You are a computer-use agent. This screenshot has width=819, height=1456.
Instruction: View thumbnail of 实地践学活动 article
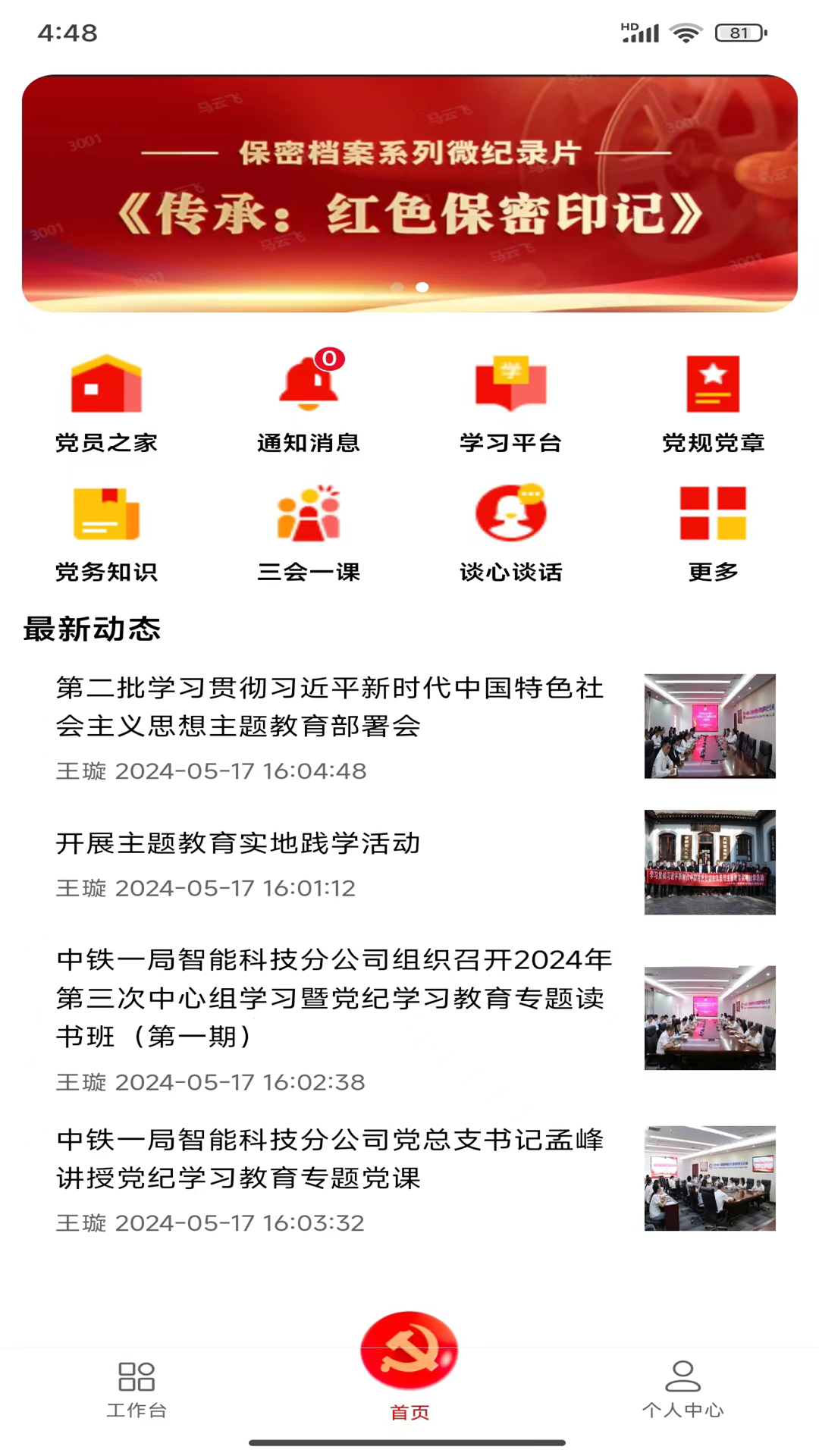[x=709, y=862]
